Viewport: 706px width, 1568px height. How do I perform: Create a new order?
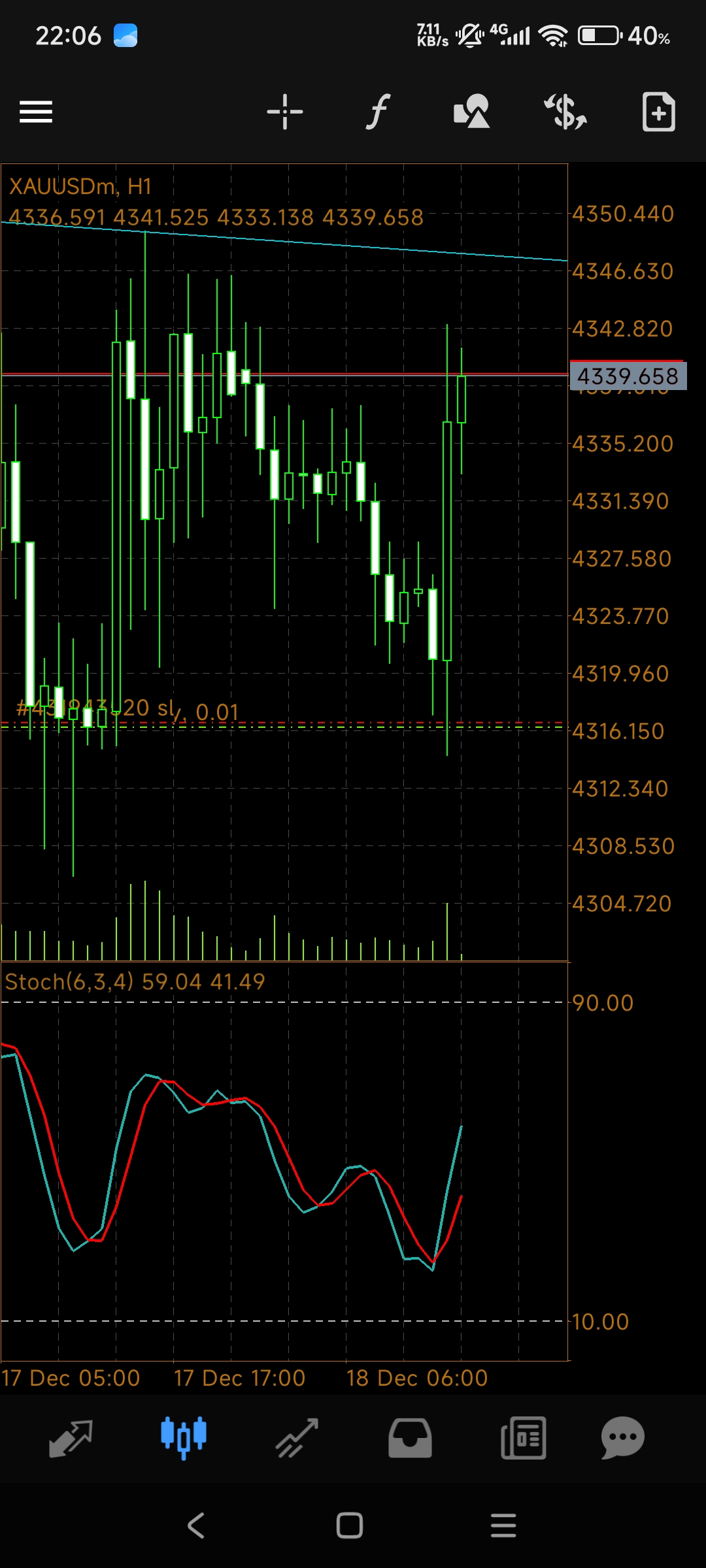(x=658, y=112)
